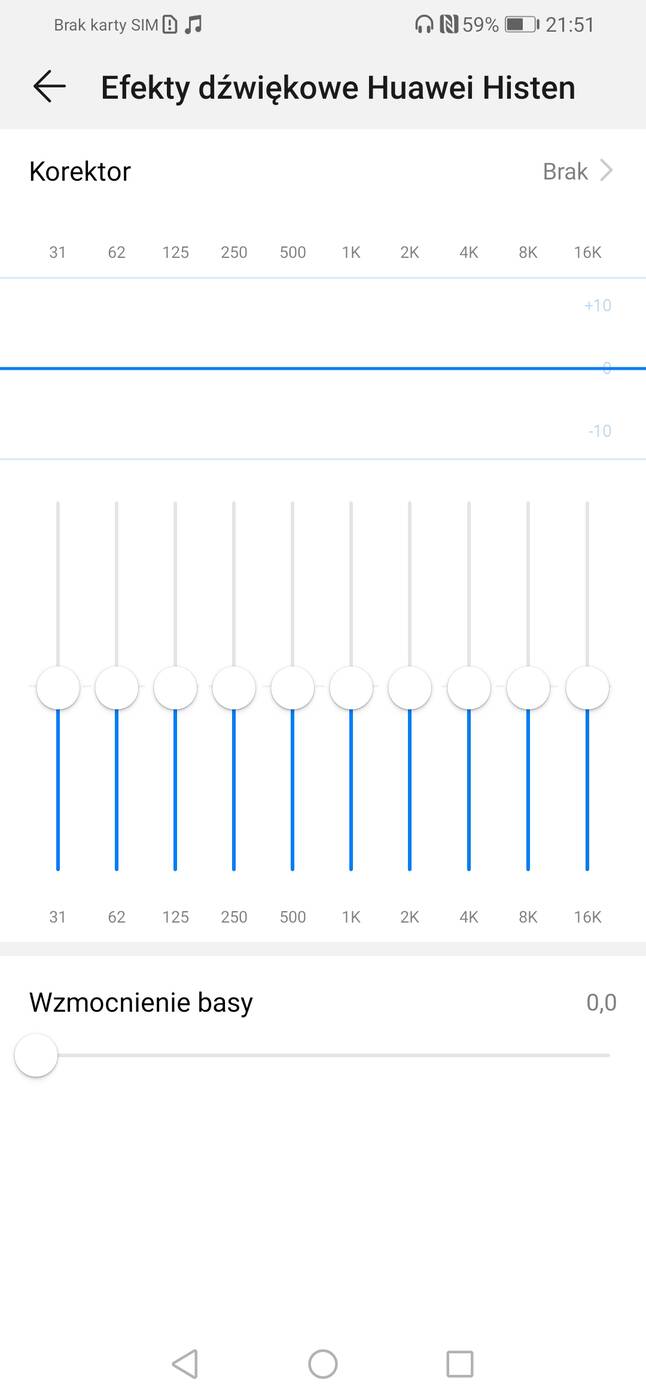Go to the system home screen
The image size is (646, 1400).
(323, 1363)
